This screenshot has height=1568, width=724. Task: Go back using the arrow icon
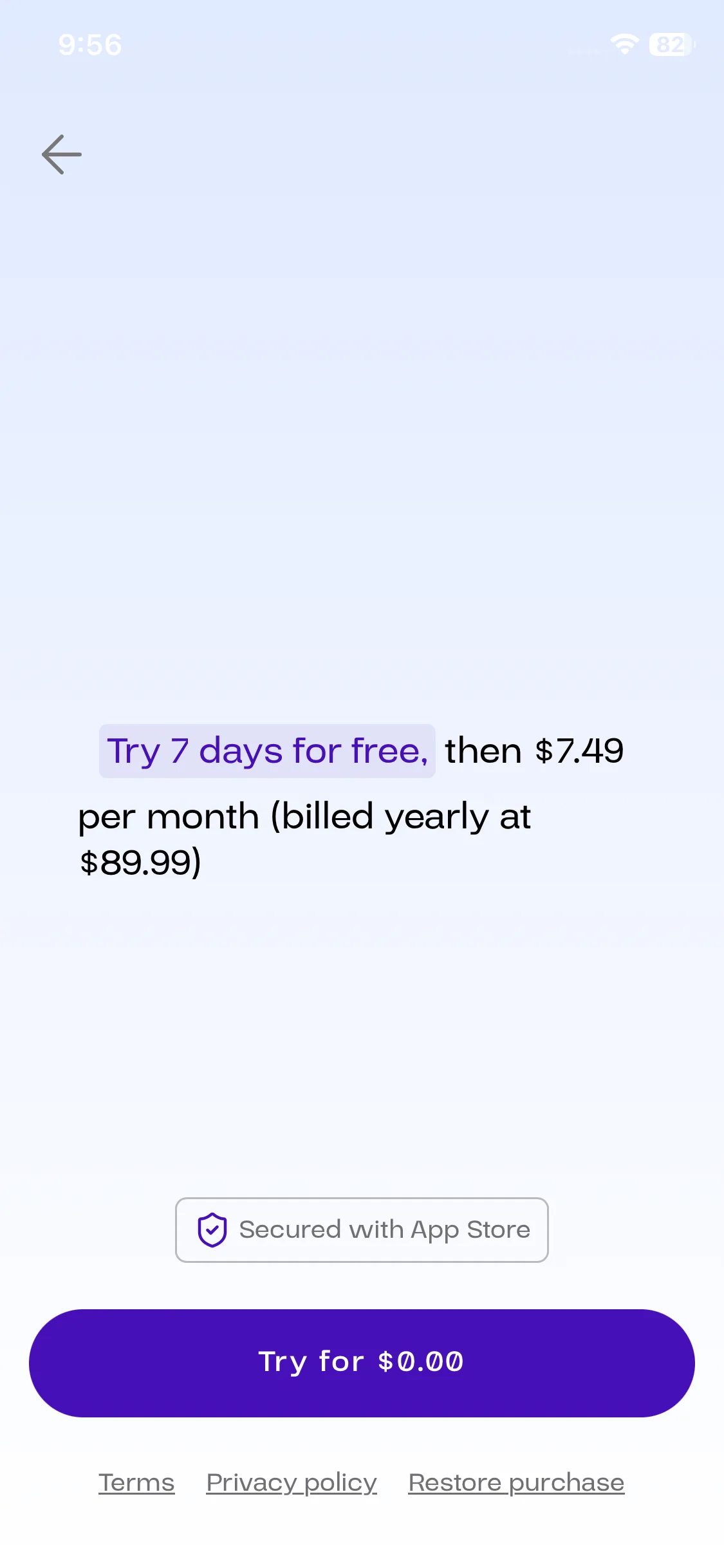pos(62,154)
